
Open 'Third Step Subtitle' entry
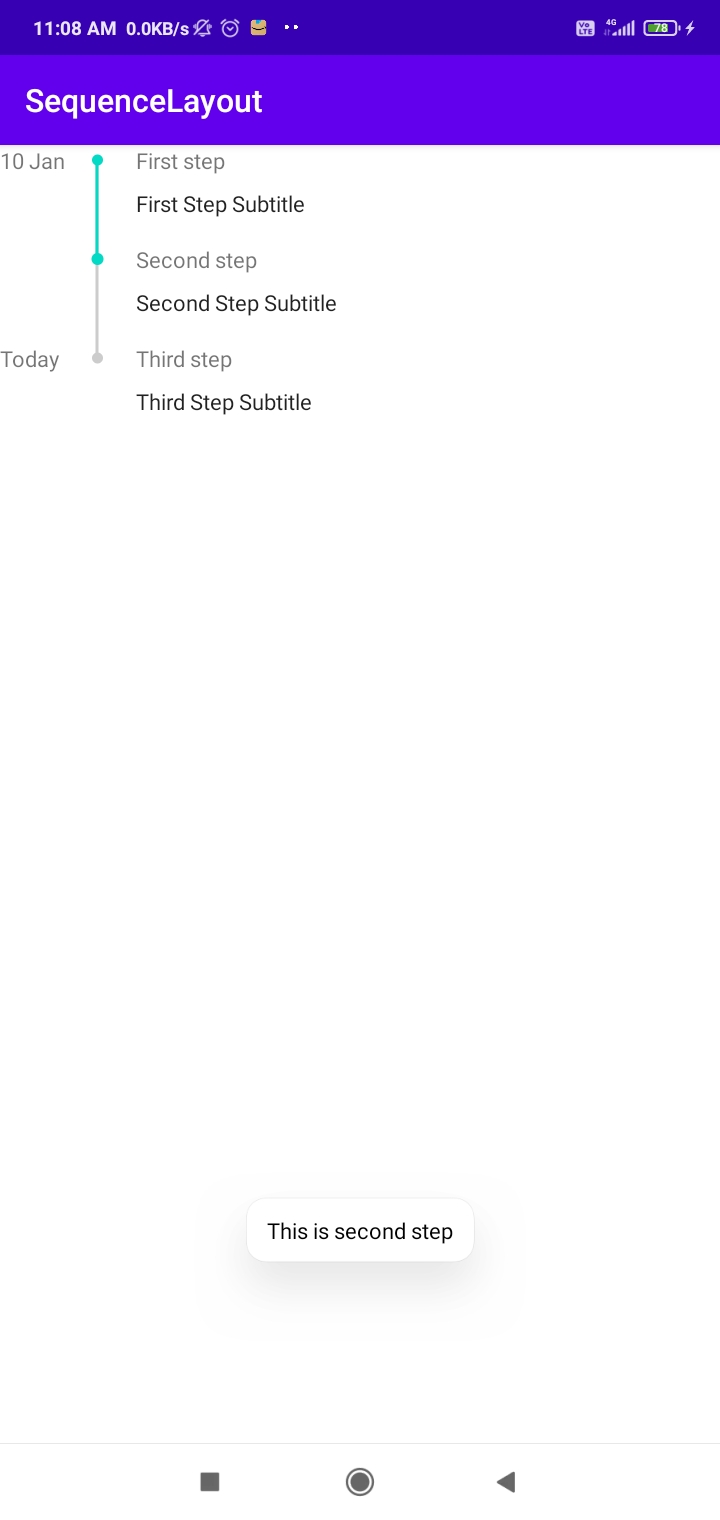tap(223, 402)
